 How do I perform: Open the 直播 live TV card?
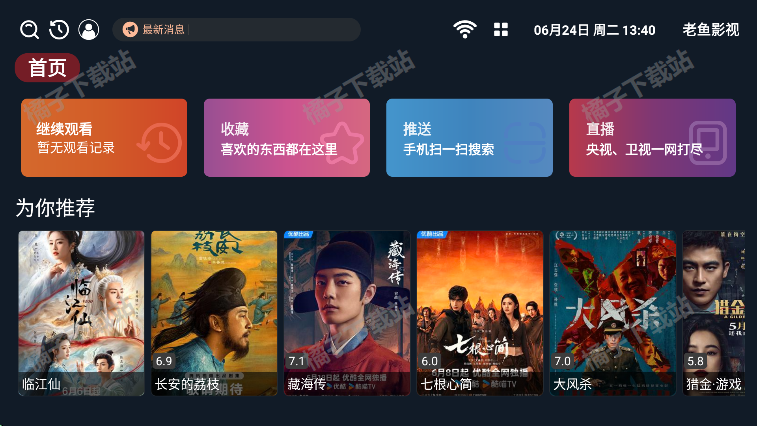tap(652, 138)
